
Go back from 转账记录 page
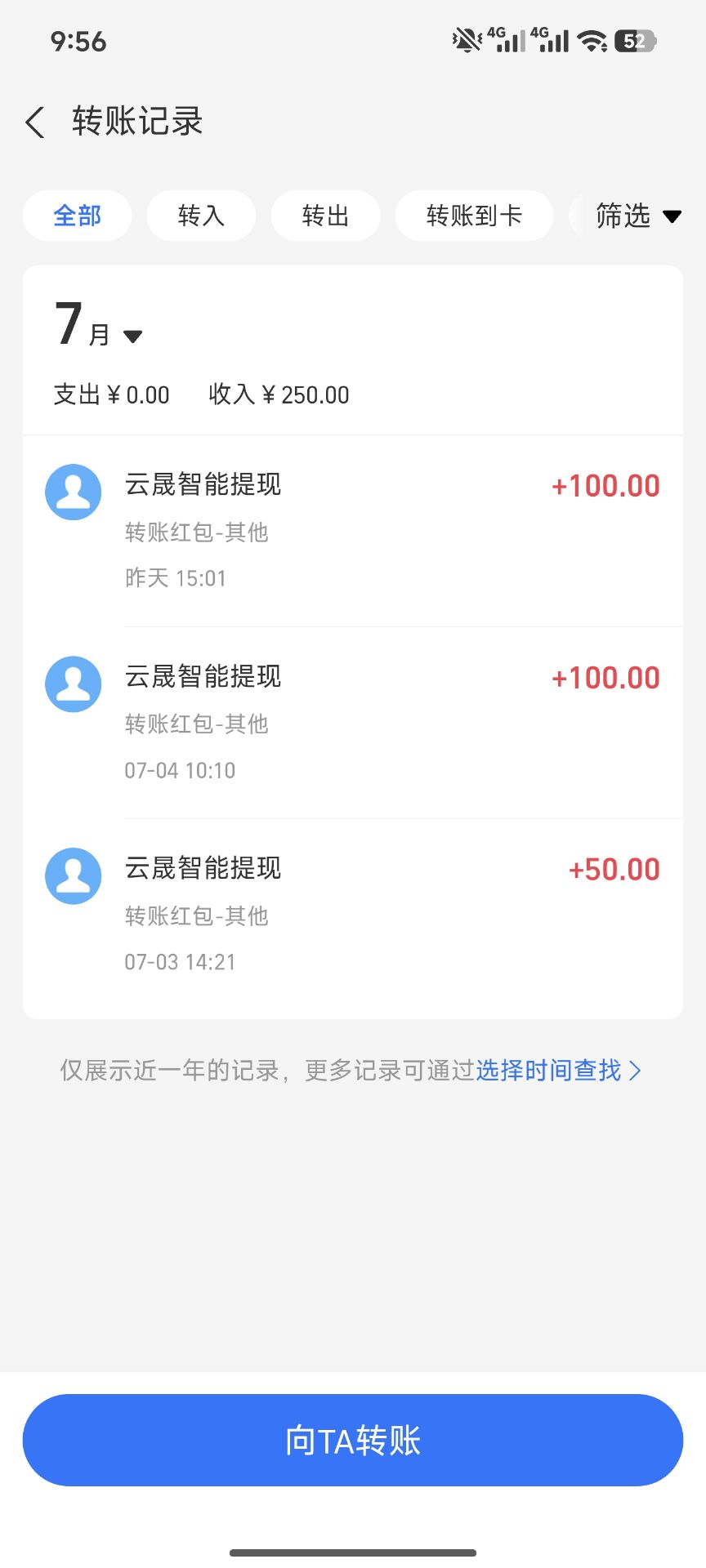pyautogui.click(x=35, y=122)
